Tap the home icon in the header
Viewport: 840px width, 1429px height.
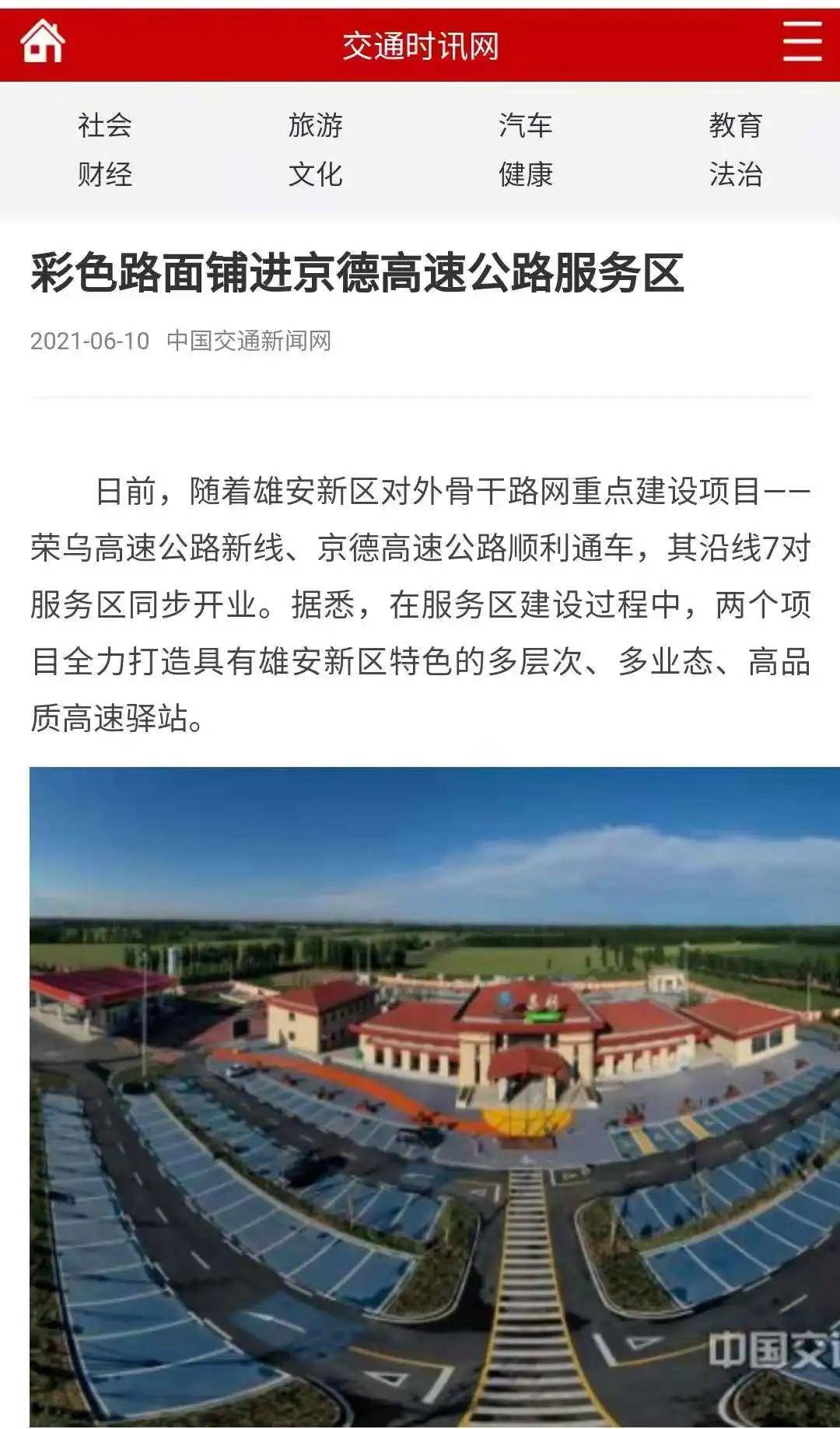pyautogui.click(x=42, y=42)
